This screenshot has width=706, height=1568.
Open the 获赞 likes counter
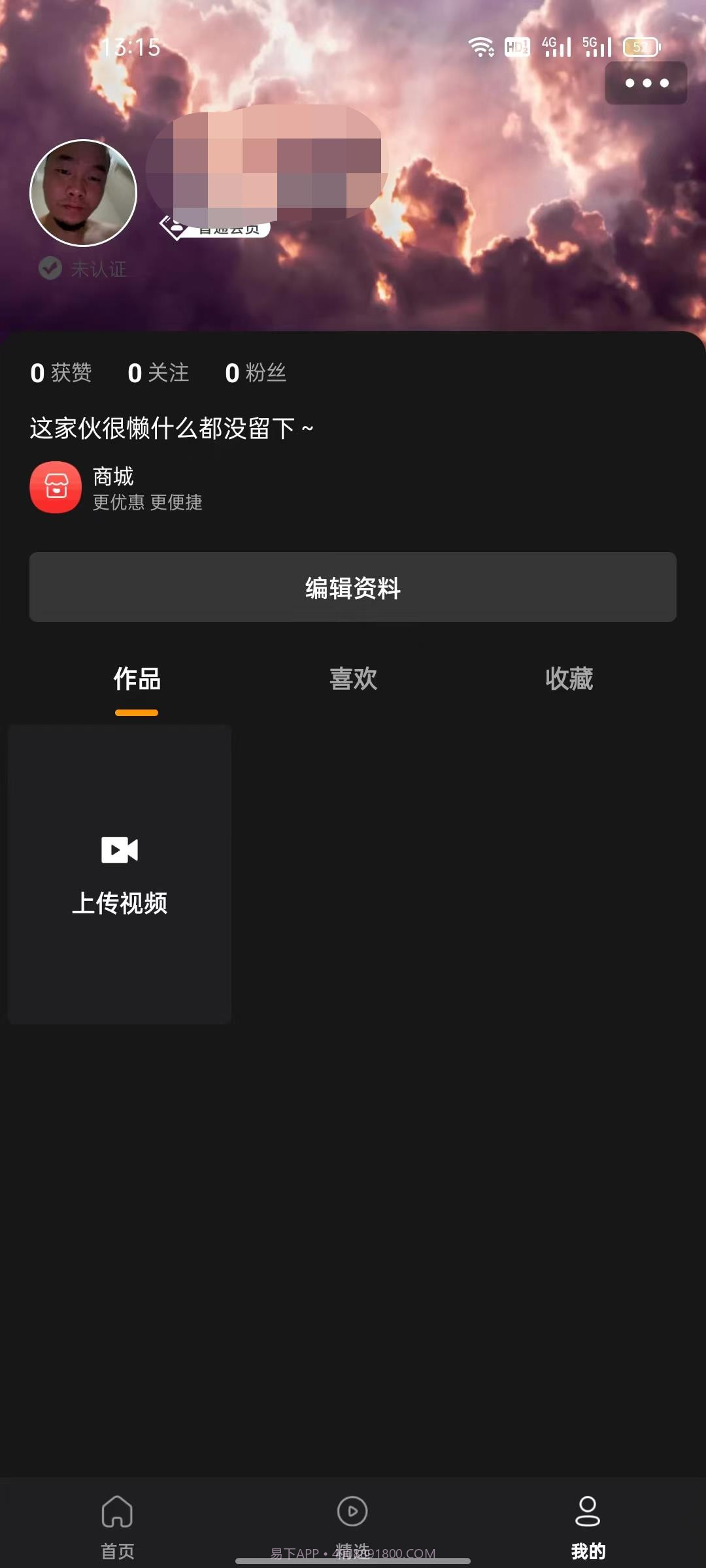tap(59, 371)
